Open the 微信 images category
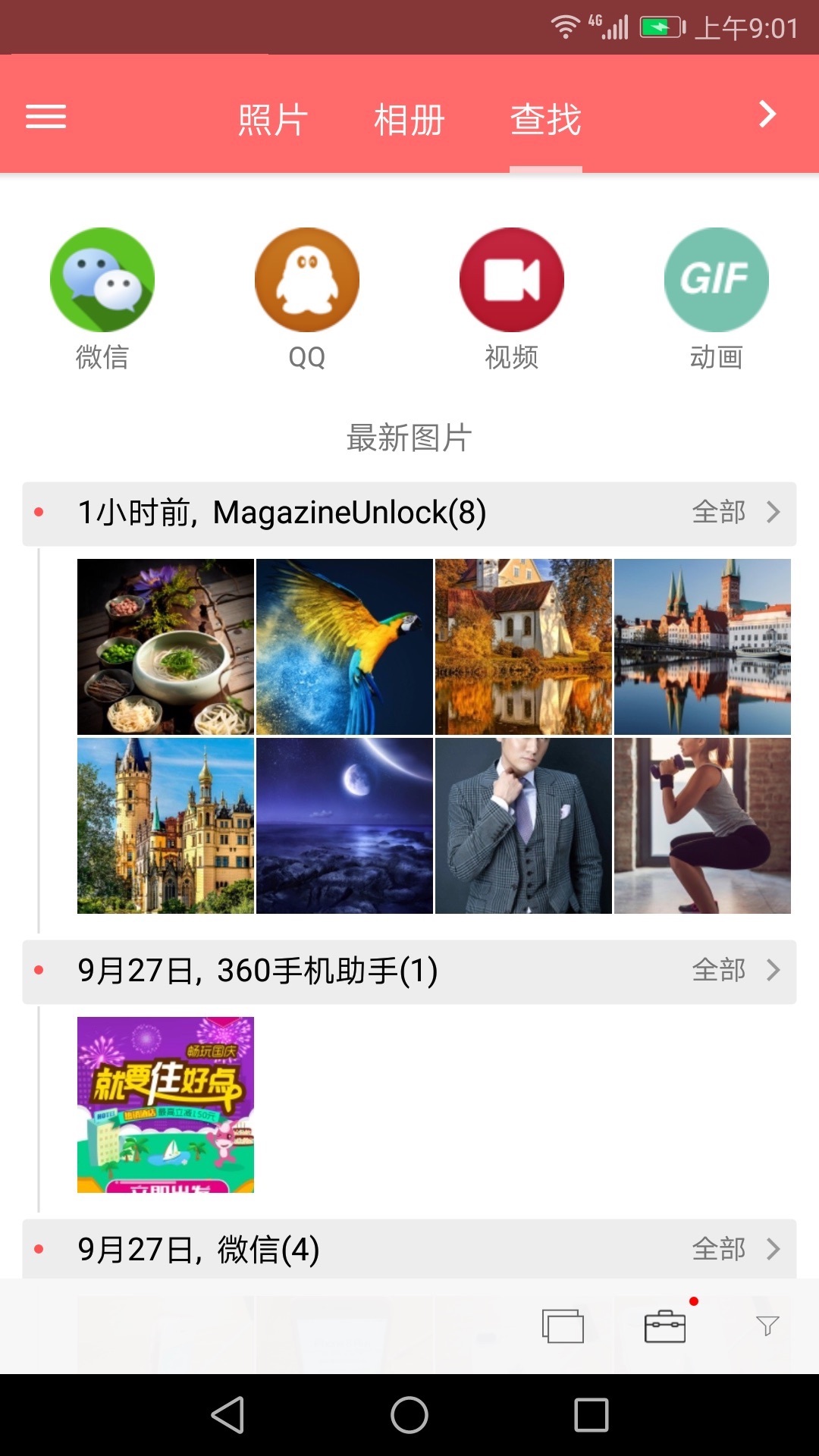This screenshot has height=1456, width=819. [x=102, y=281]
